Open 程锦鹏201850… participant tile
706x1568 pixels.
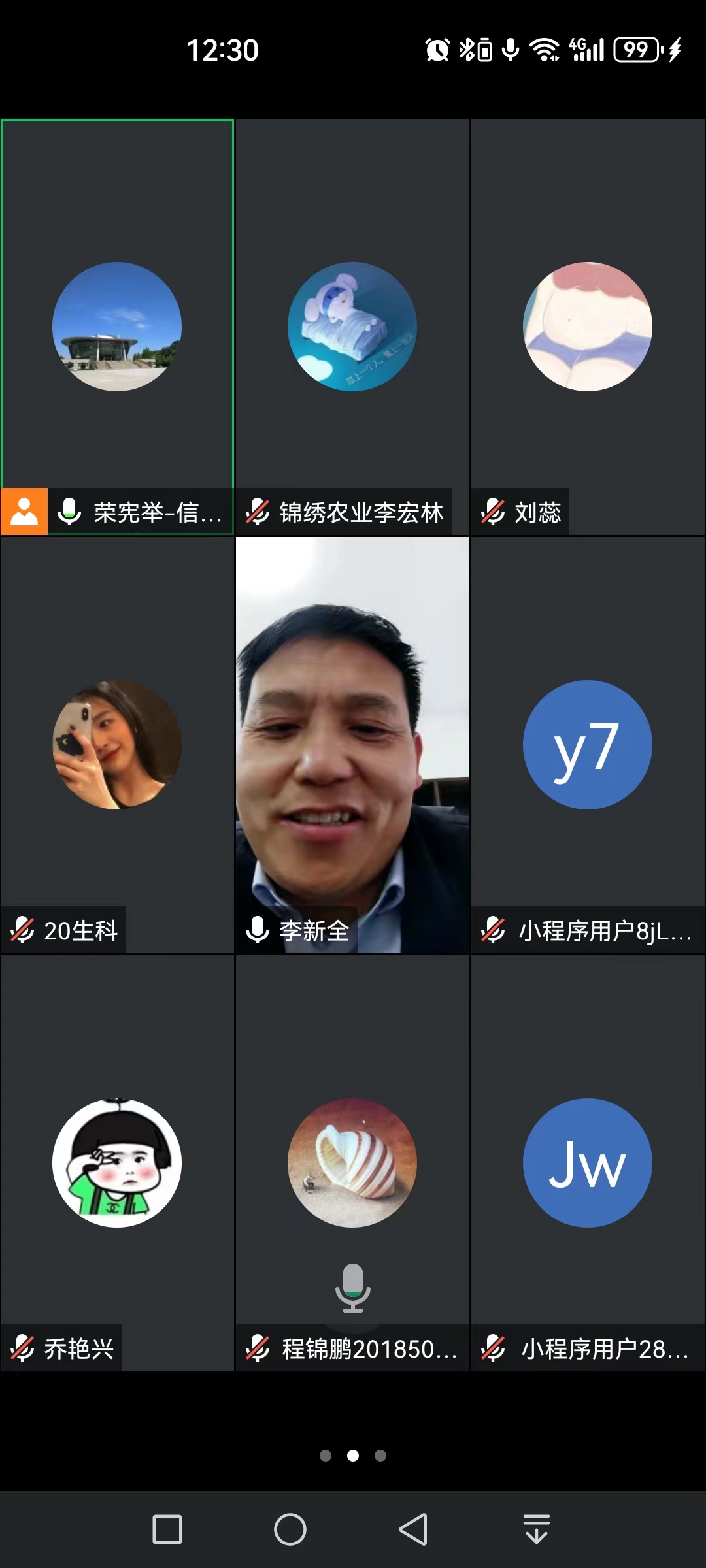[352, 1163]
